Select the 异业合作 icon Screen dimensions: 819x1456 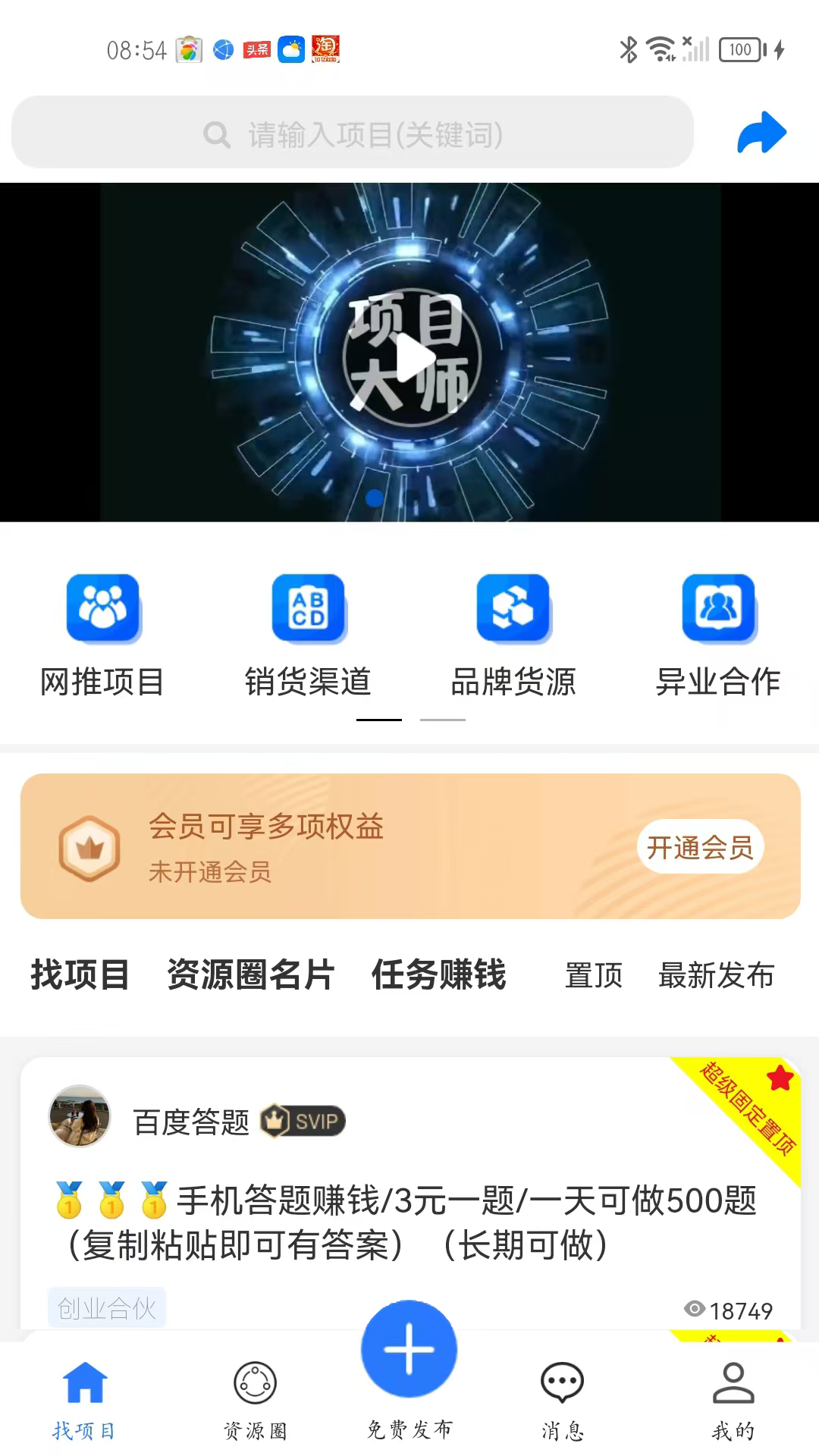[x=717, y=609]
